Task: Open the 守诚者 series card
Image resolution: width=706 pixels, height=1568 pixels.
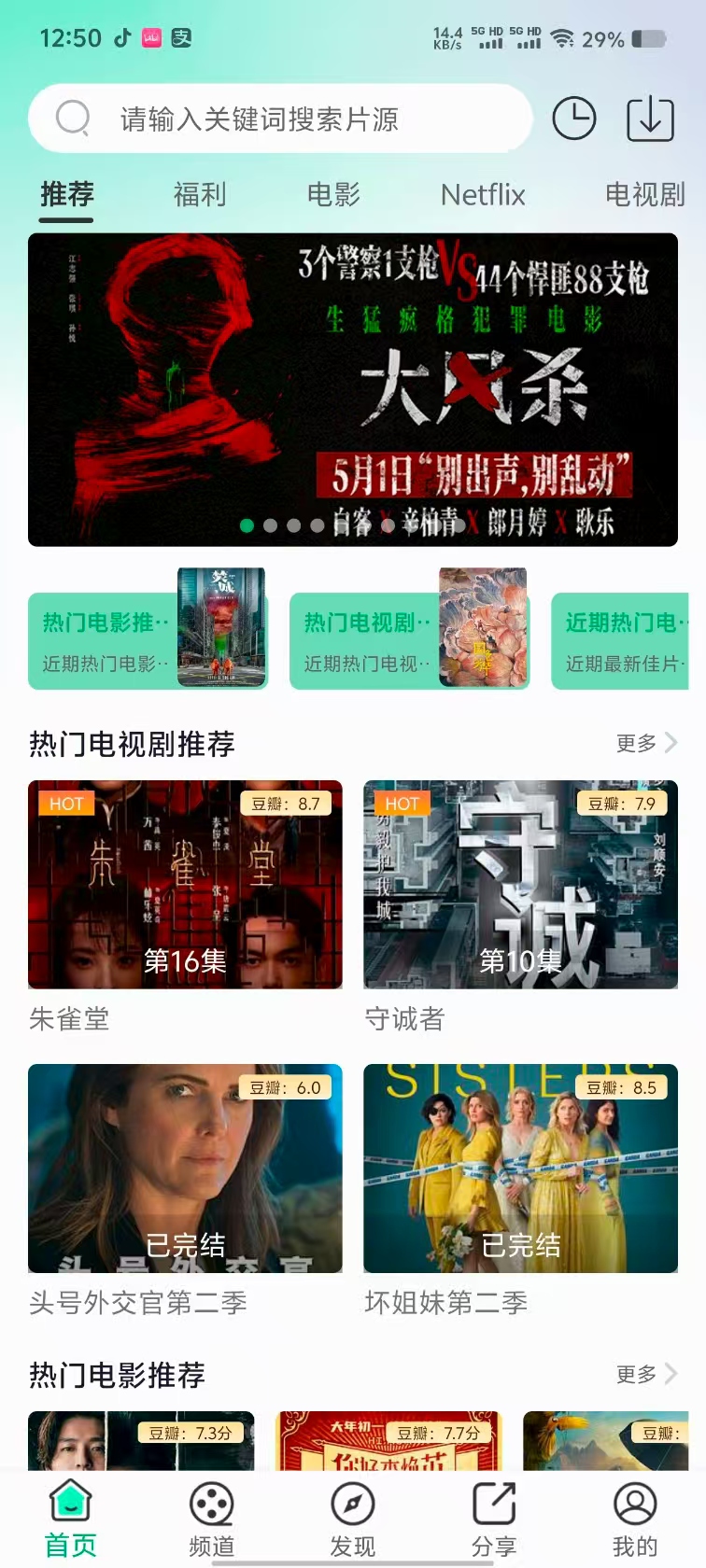Action: coord(520,885)
